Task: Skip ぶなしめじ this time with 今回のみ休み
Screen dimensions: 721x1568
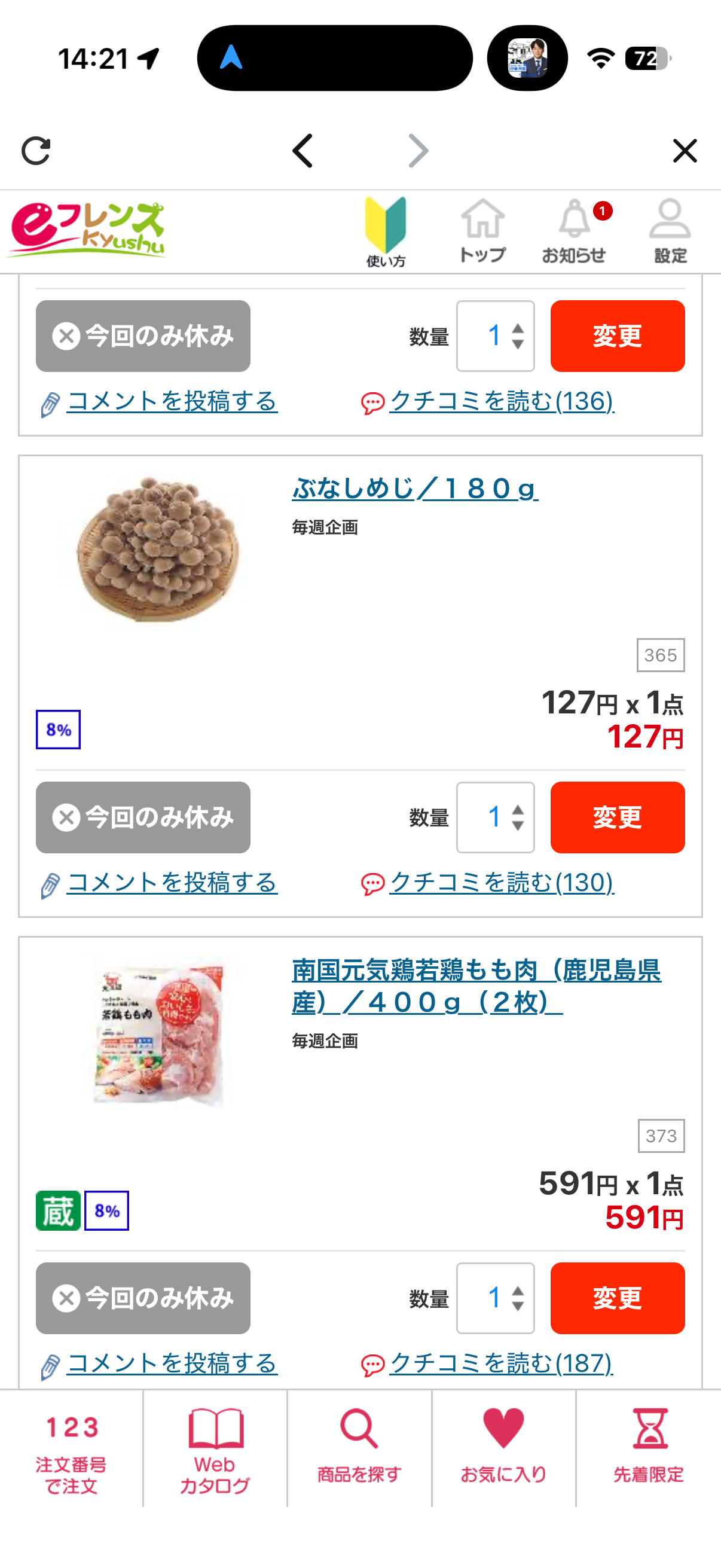Action: [143, 817]
